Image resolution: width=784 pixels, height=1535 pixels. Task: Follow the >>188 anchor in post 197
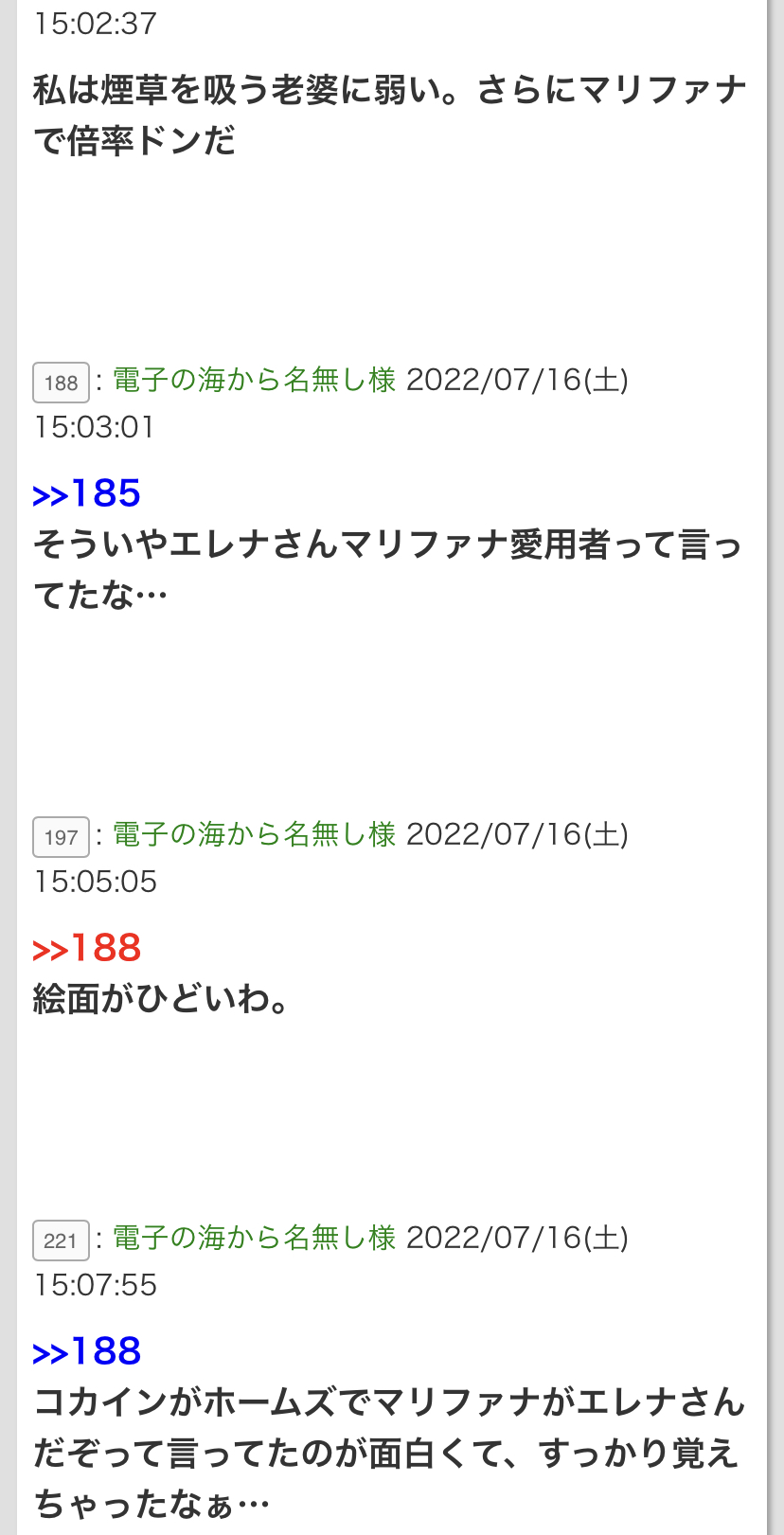(x=86, y=948)
